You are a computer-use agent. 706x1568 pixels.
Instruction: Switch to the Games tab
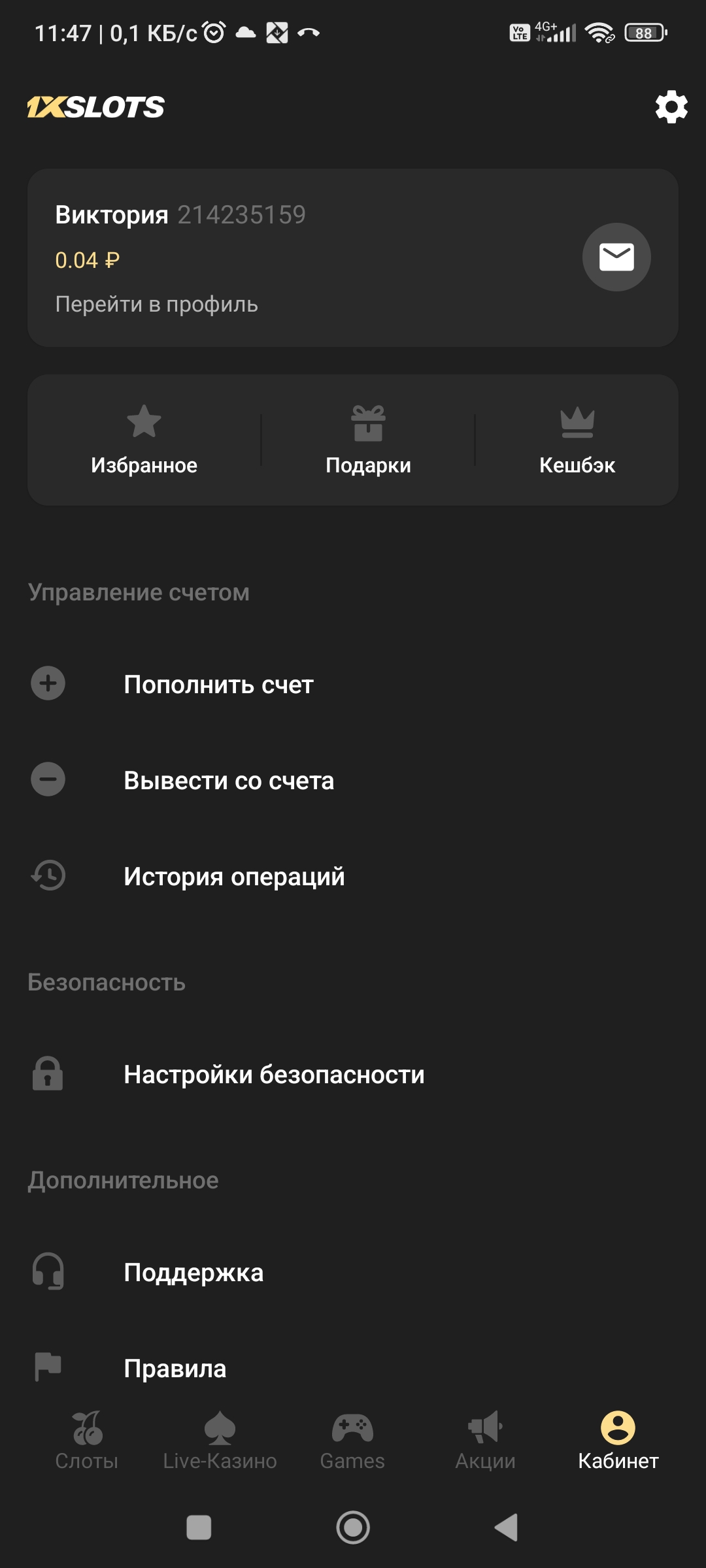(x=352, y=1441)
